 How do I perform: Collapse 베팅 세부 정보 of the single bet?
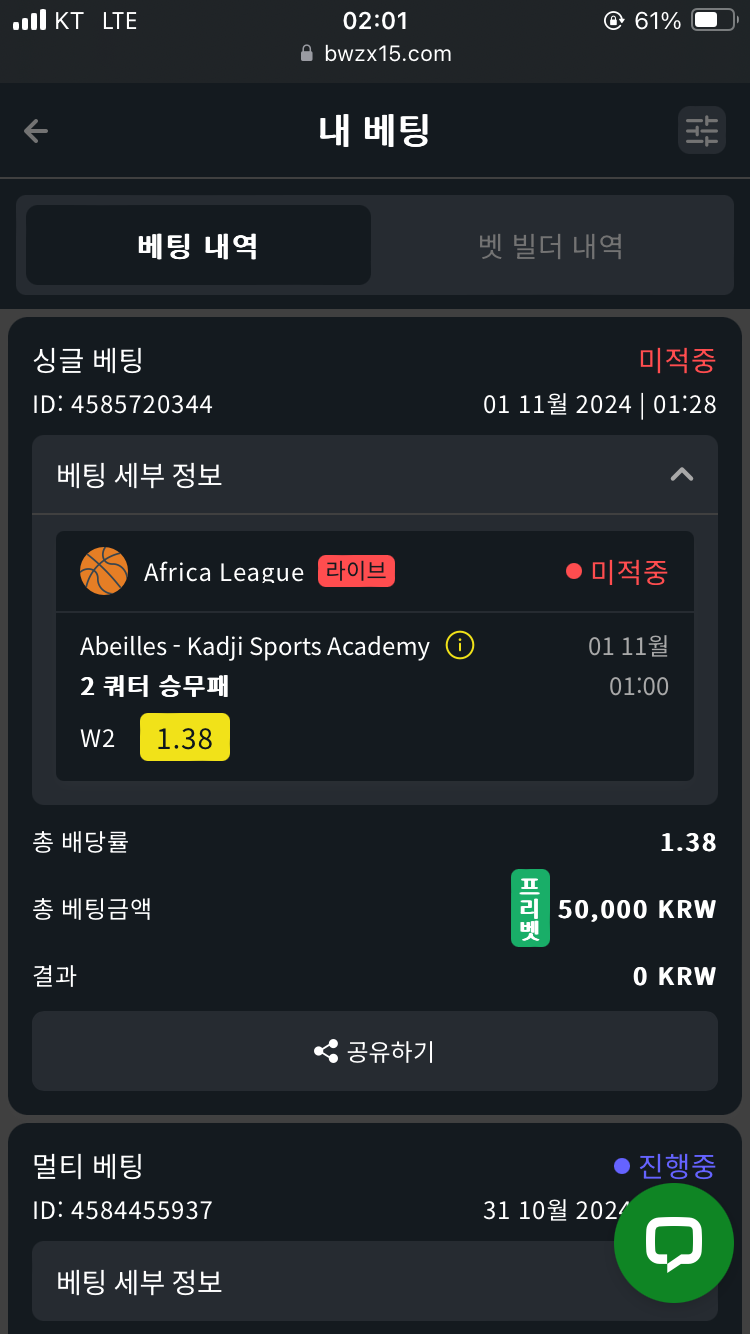click(x=681, y=475)
